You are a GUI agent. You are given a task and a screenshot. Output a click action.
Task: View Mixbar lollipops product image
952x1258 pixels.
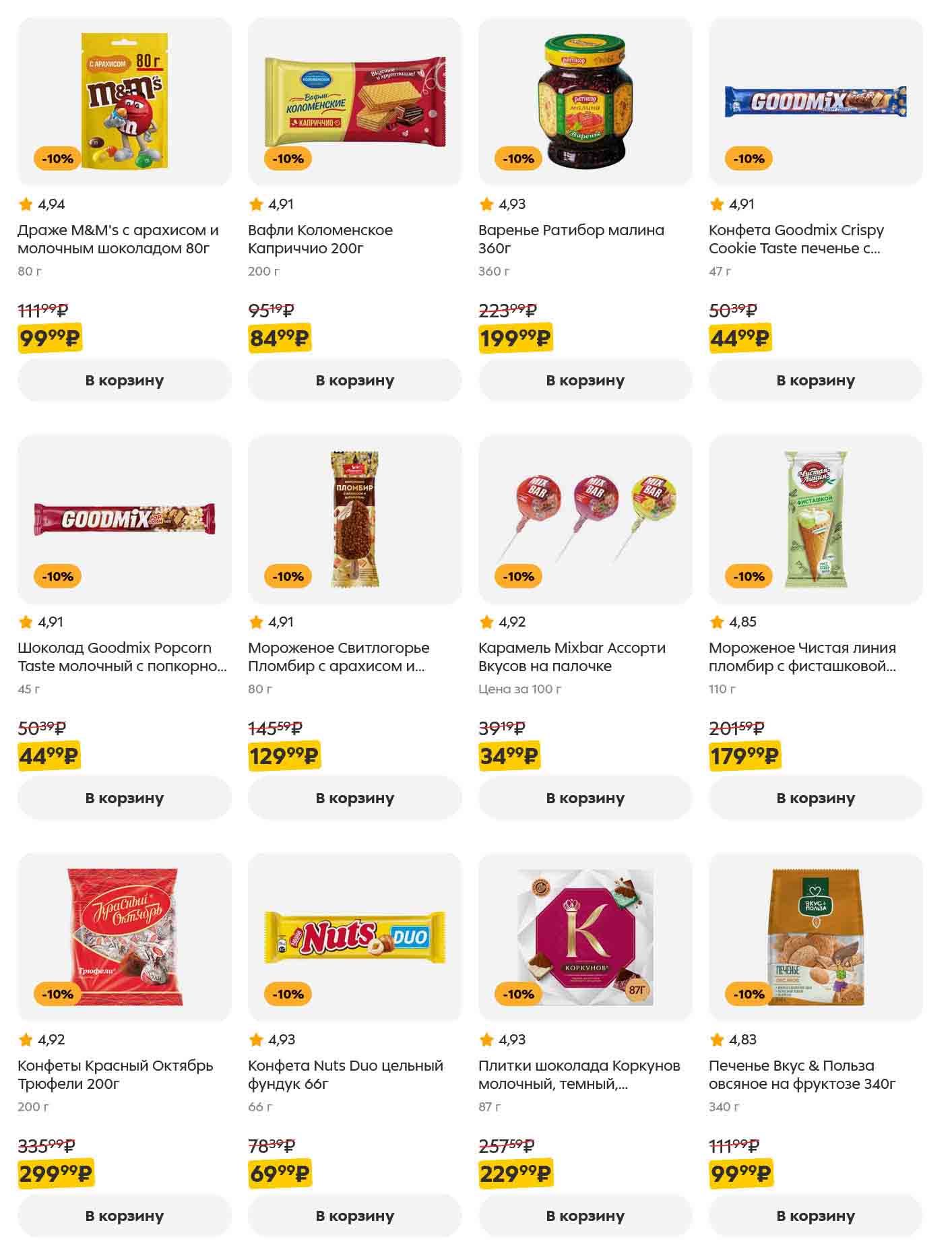(585, 519)
